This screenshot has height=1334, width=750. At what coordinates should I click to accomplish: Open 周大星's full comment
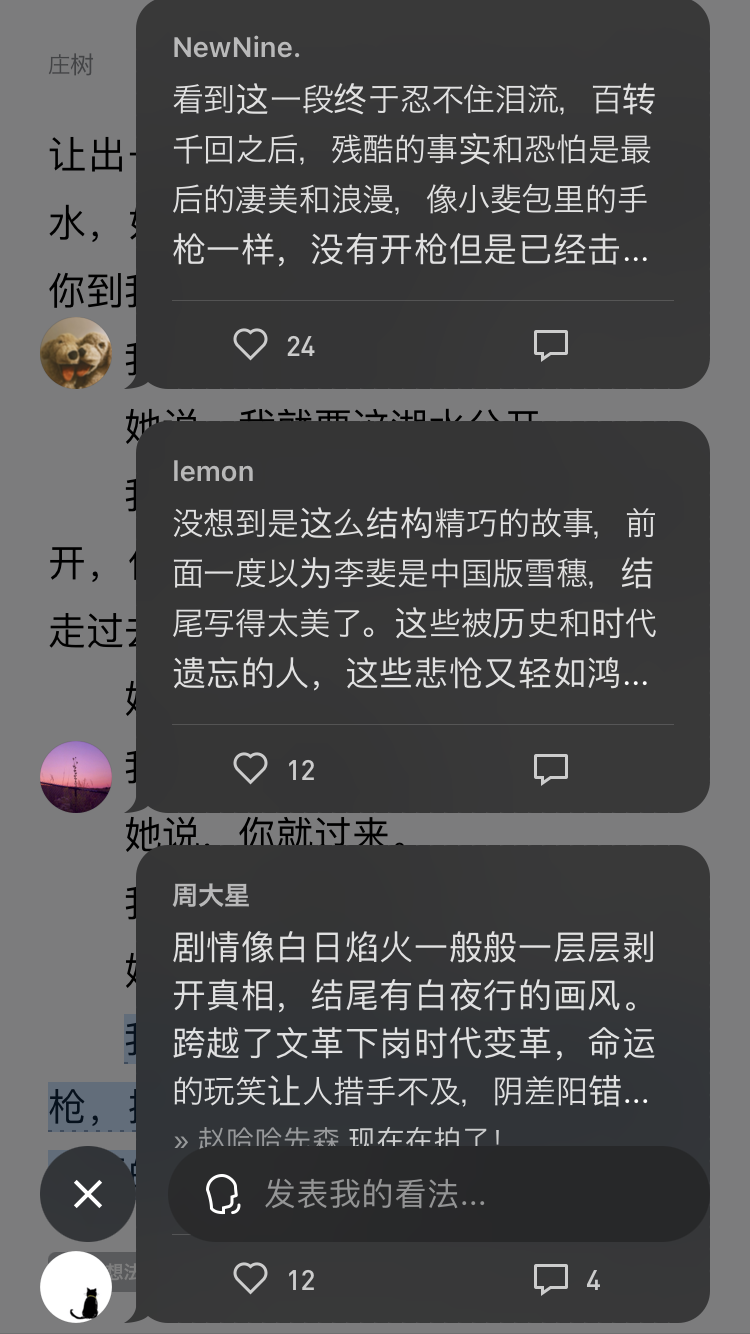[412, 1020]
